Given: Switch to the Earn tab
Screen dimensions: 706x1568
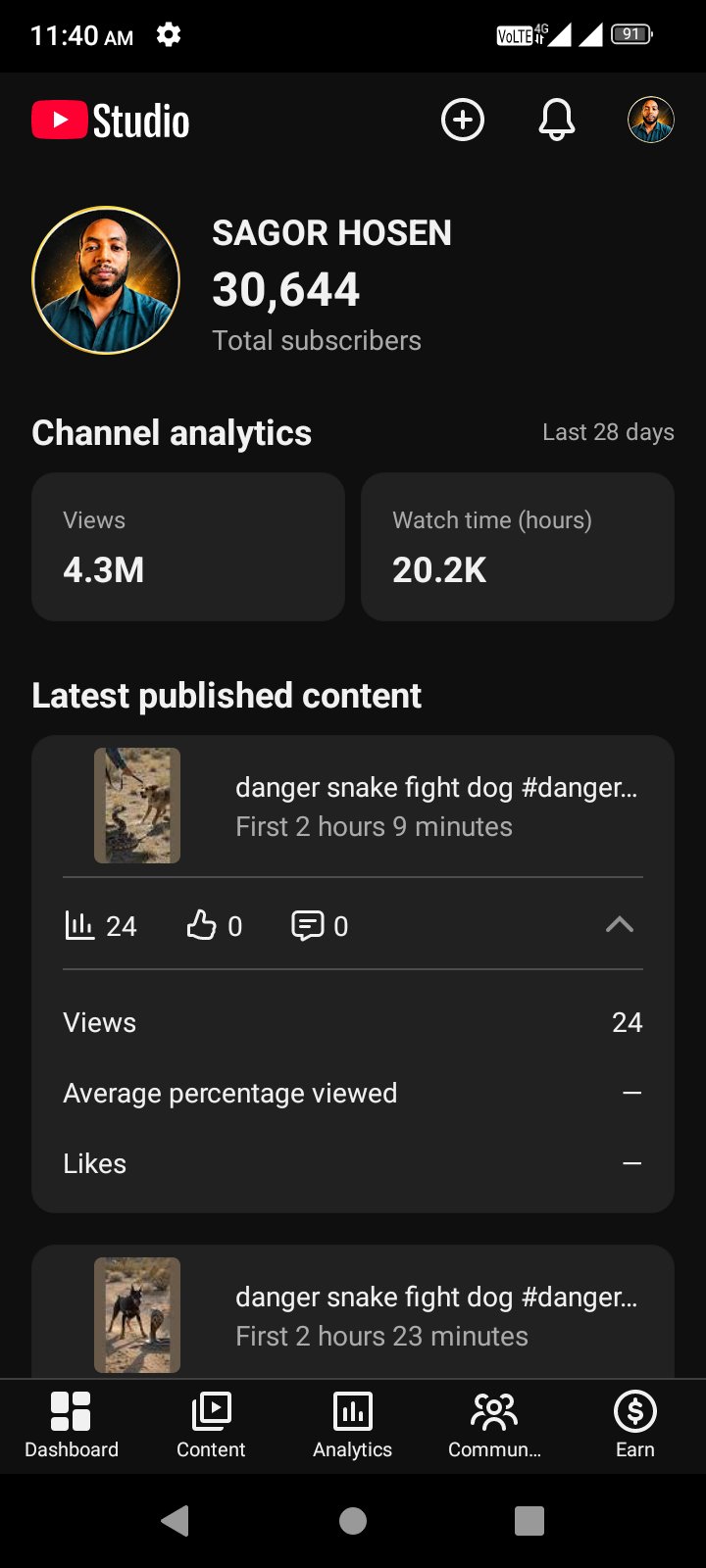Looking at the screenshot, I should click(635, 1426).
